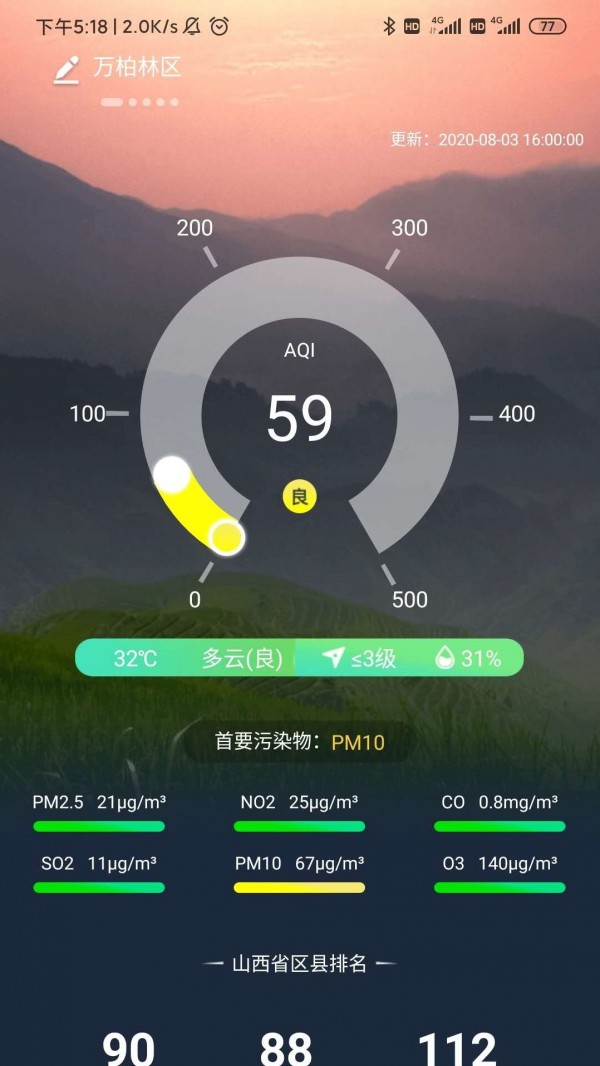Open the weather info bar showing 32℃ 多云(良)
This screenshot has width=600, height=1066.
point(299,658)
